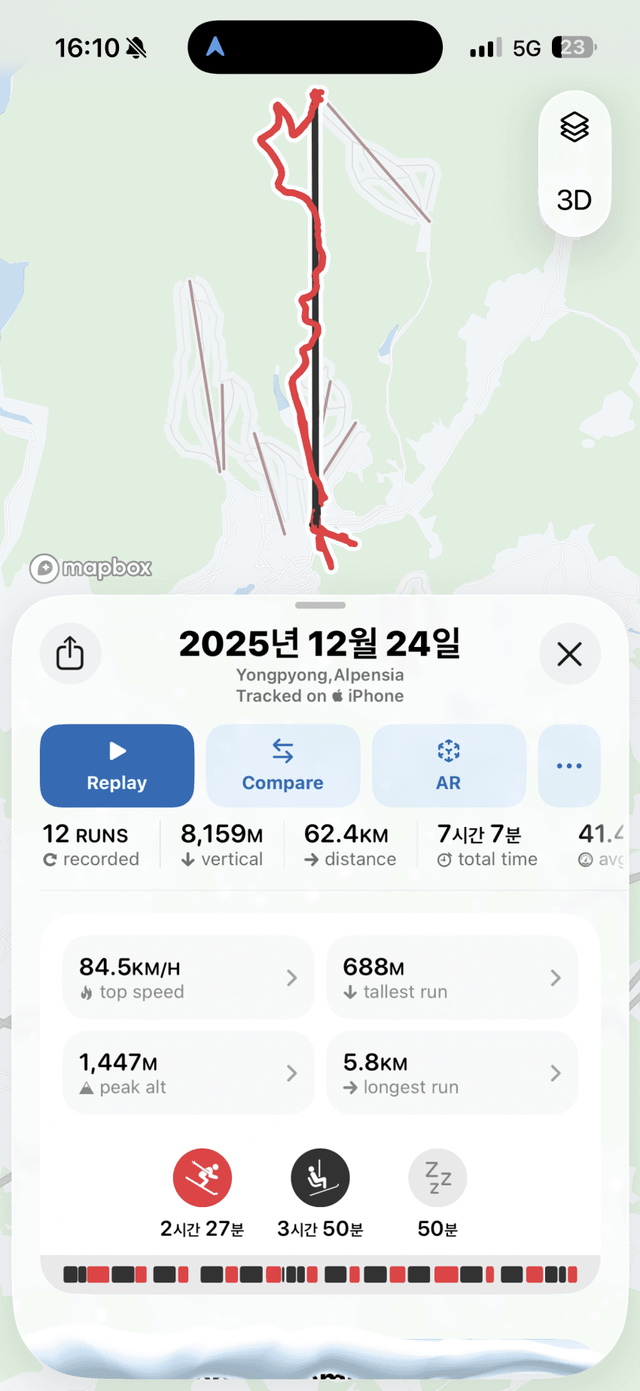Start the Replay of this day
640x1391 pixels.
[x=117, y=766]
